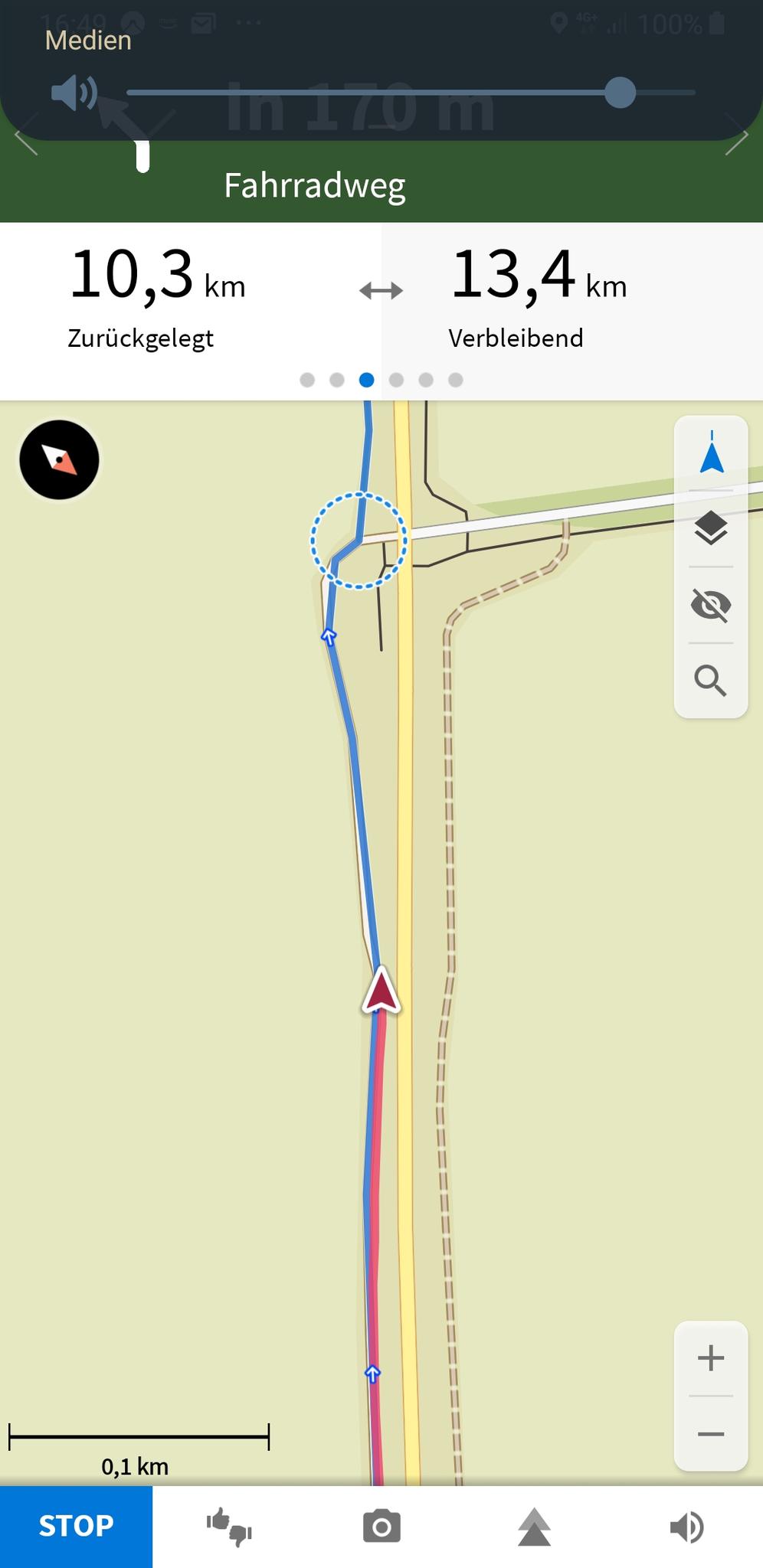
Task: Zoom in on the map
Action: point(711,1358)
